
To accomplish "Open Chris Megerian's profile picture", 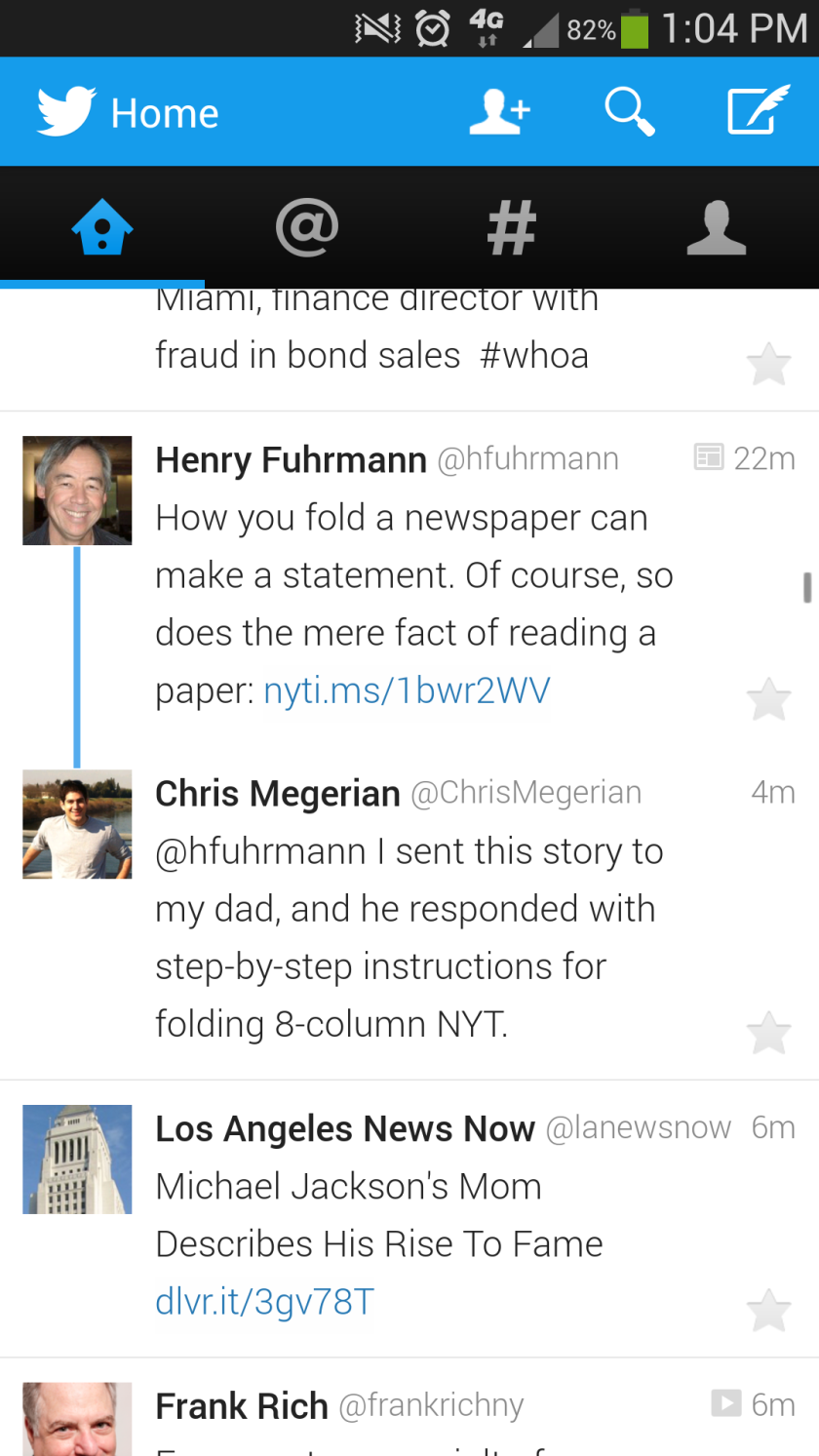I will pyautogui.click(x=77, y=824).
